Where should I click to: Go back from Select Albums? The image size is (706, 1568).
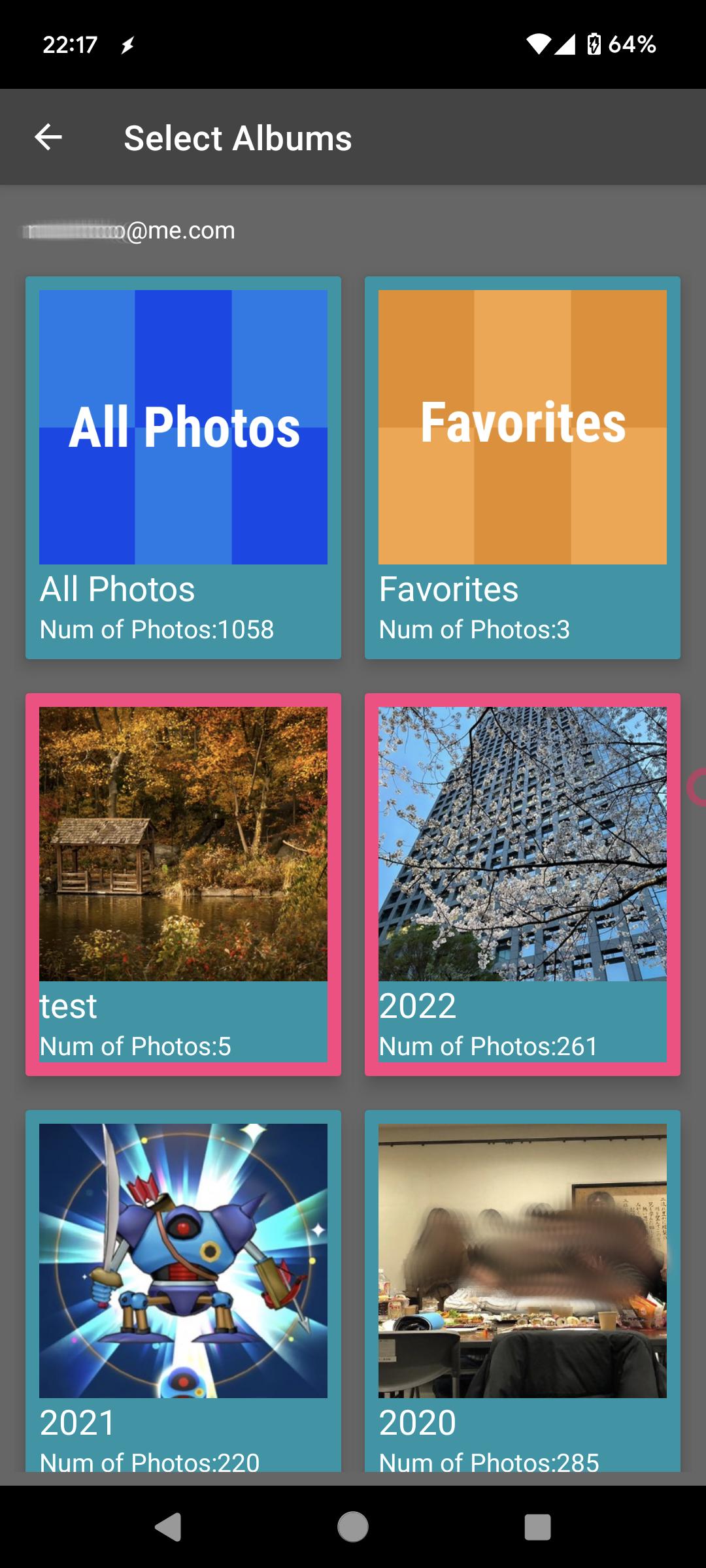pyautogui.click(x=48, y=137)
